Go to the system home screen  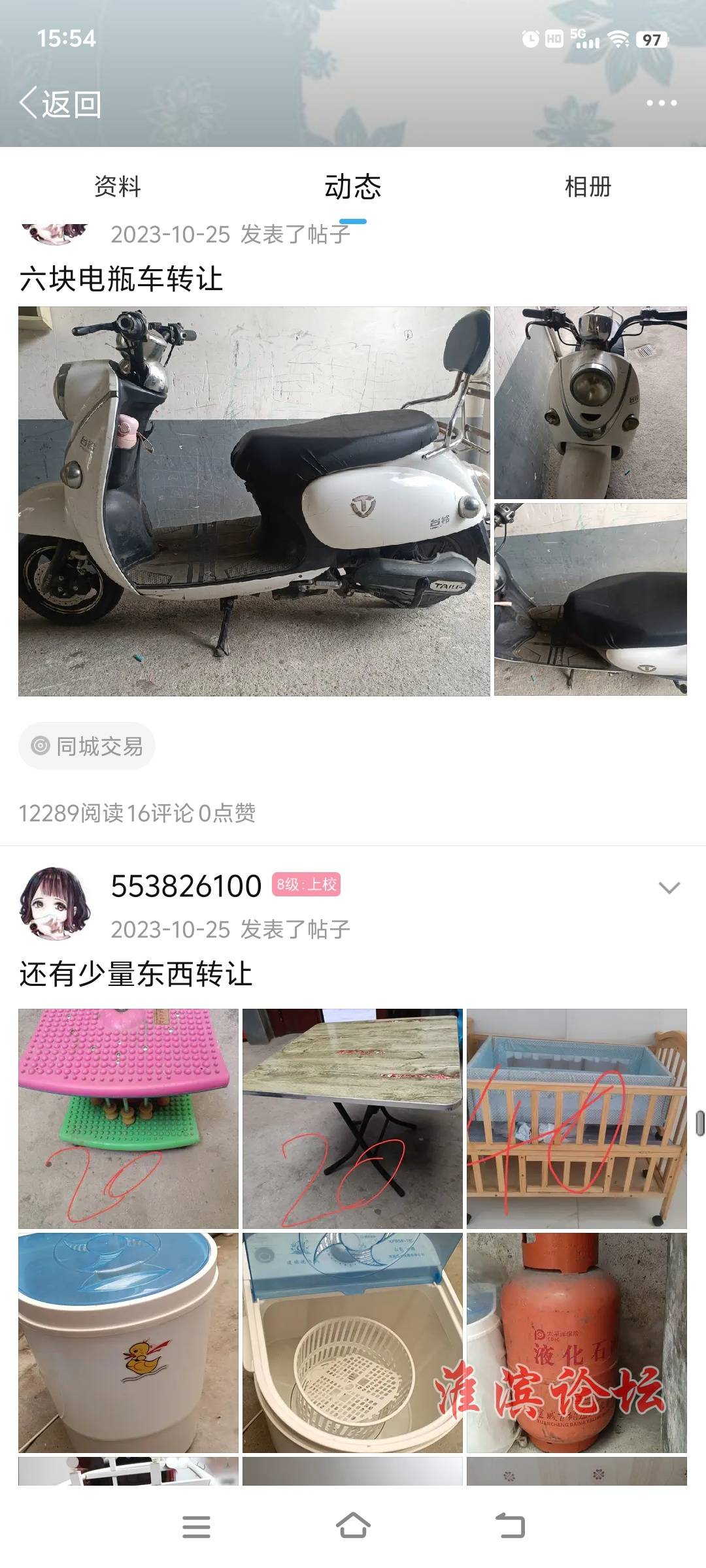pos(353,1527)
